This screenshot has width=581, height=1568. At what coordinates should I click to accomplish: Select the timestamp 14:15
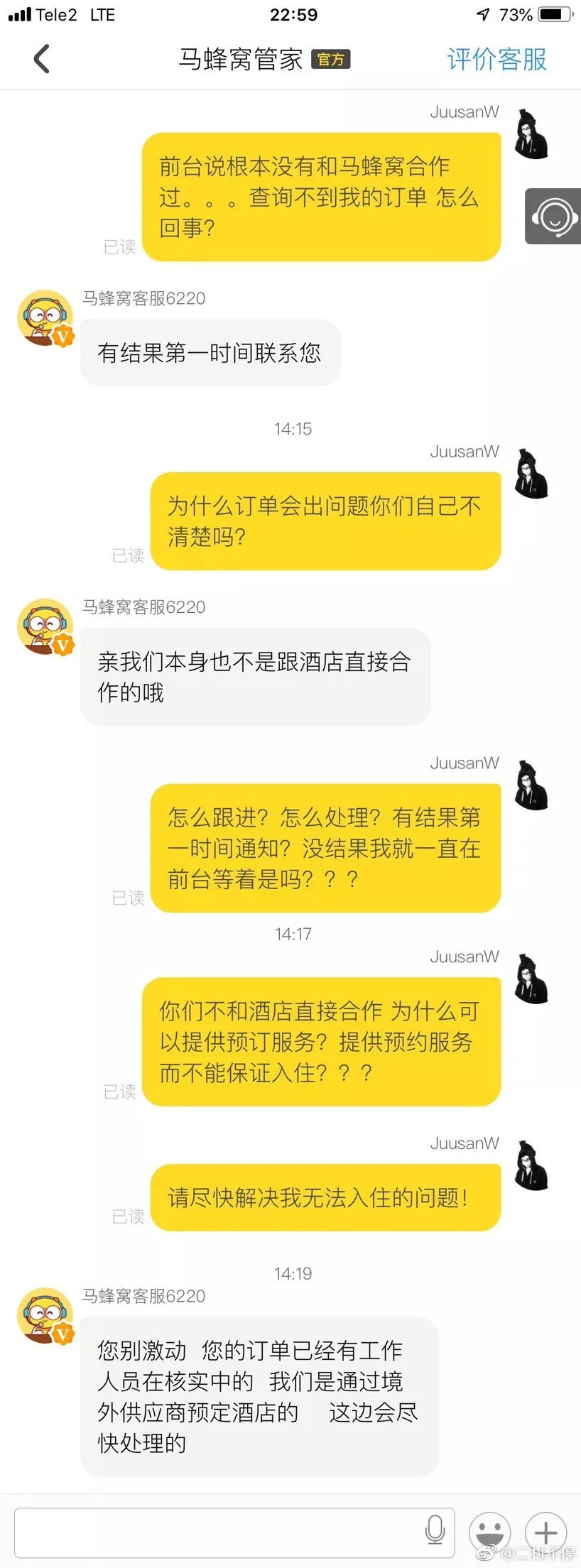[x=292, y=429]
